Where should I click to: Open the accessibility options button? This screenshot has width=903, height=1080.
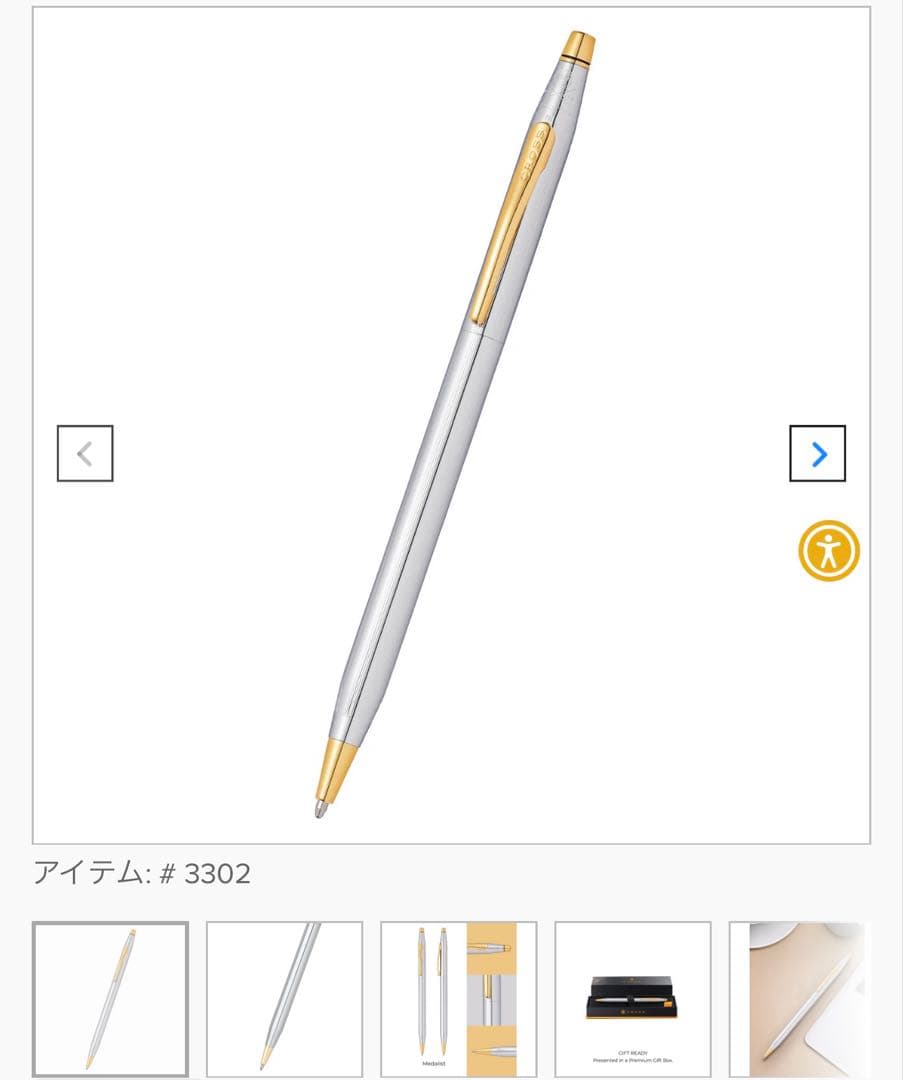coord(829,550)
